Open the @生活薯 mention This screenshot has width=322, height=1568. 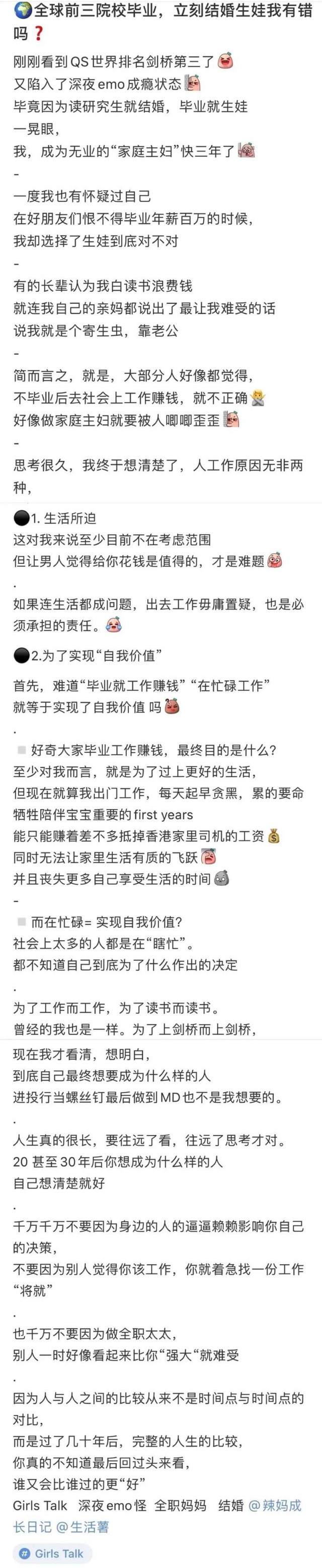click(83, 1526)
